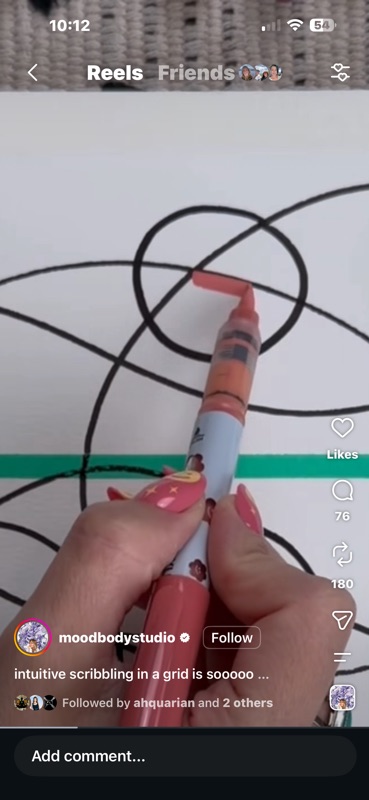Open the Reels preferences icon
369x800 pixels.
[x=340, y=73]
